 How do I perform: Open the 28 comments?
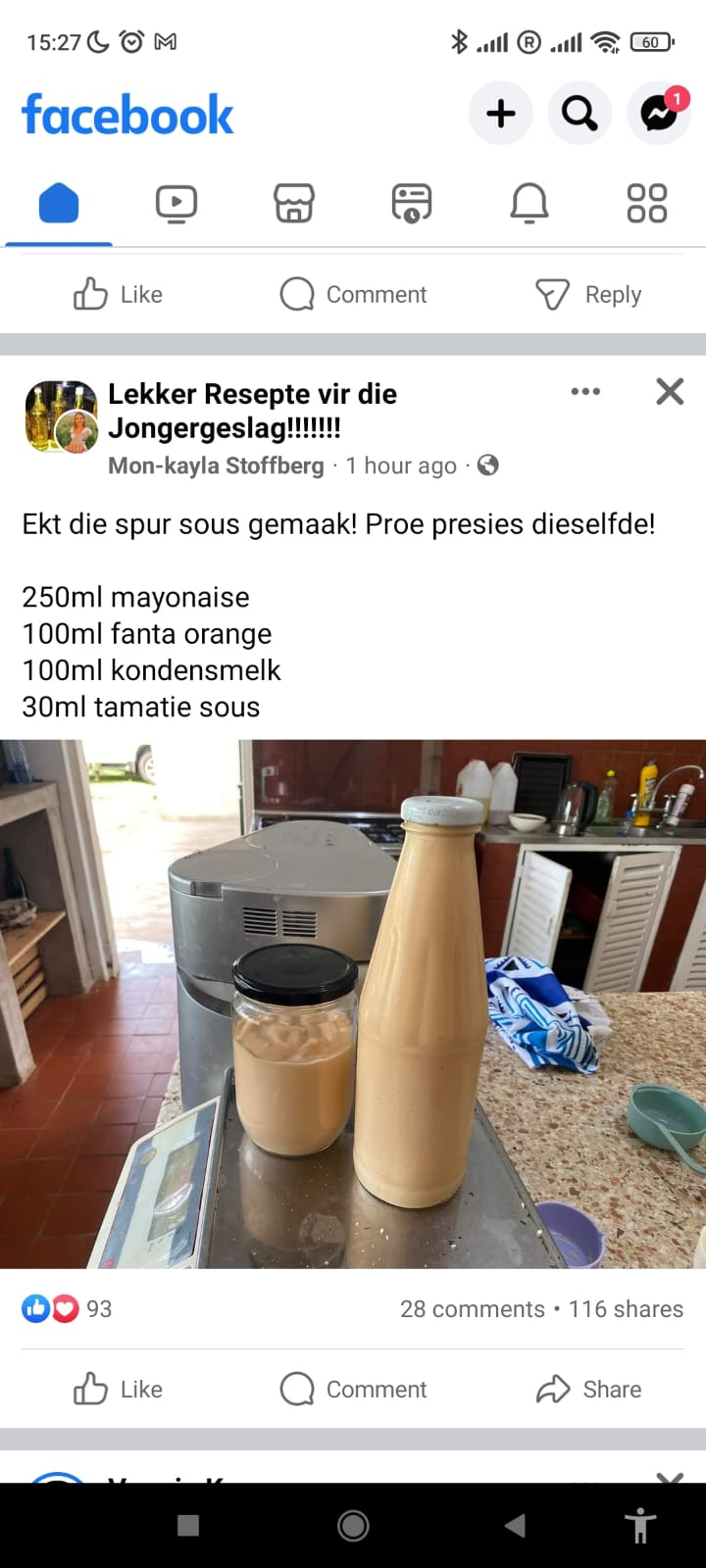pyautogui.click(x=472, y=1309)
